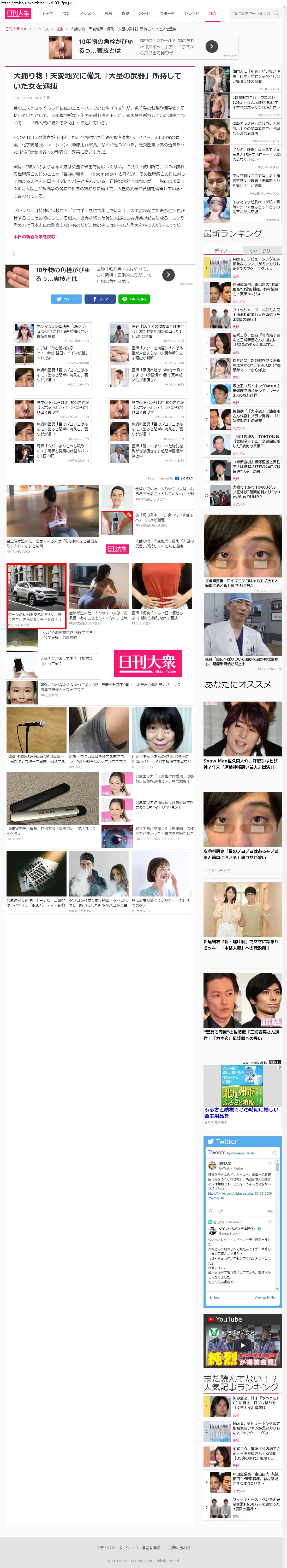The width and height of the screenshot is (287, 1568).
Task: Play the 純烈 YouTube video
Action: click(x=242, y=1345)
